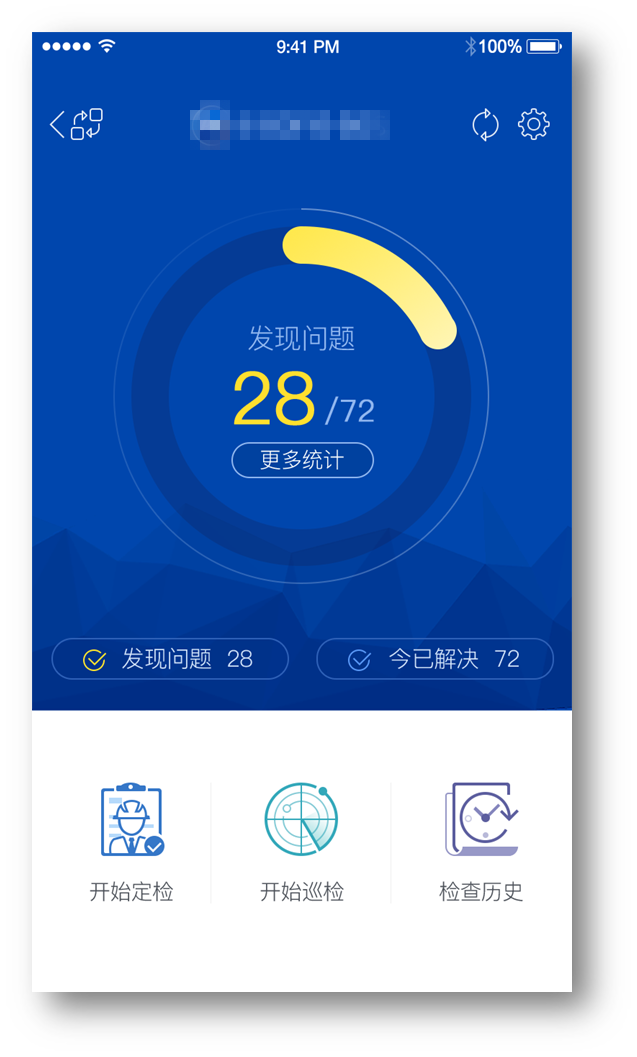The width and height of the screenshot is (637, 1057).
Task: Select the 发现问题 28 chip
Action: coord(170,659)
